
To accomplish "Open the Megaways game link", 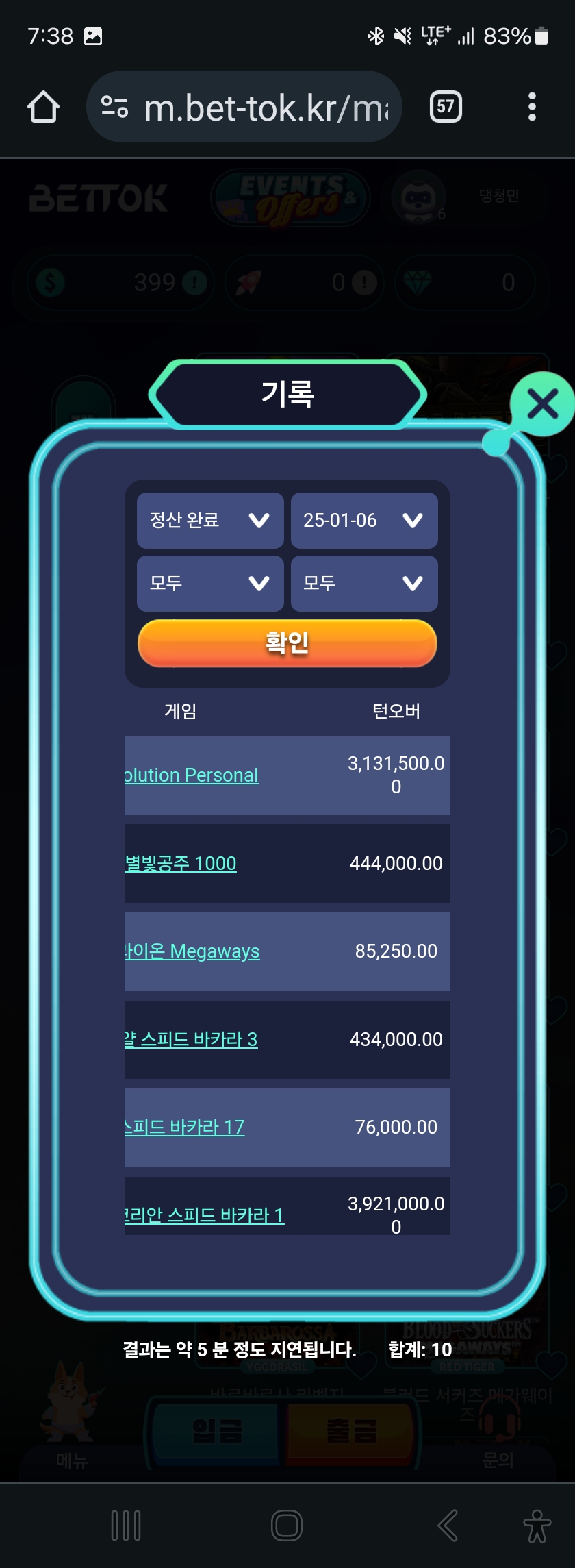I will pyautogui.click(x=192, y=951).
